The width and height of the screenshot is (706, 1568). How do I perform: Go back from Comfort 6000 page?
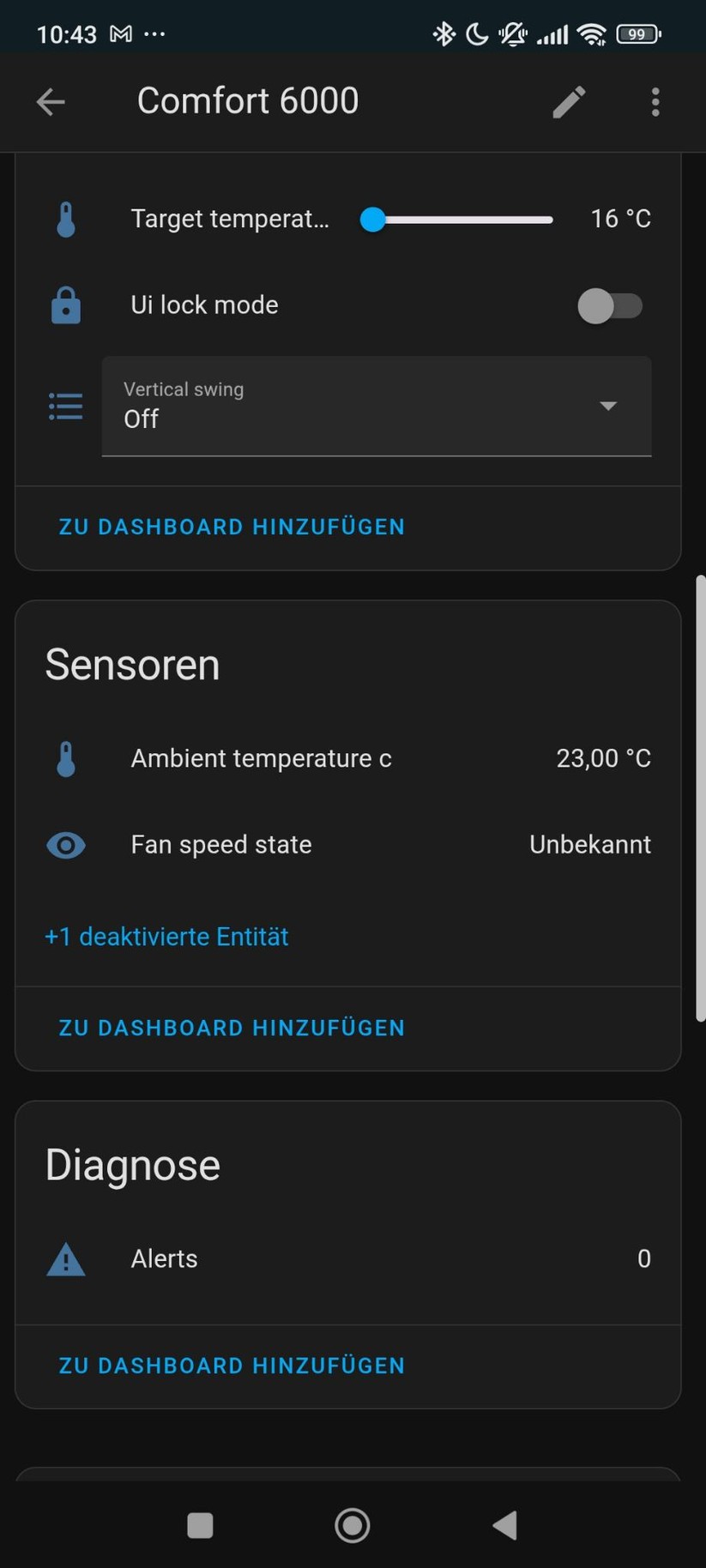pyautogui.click(x=51, y=102)
